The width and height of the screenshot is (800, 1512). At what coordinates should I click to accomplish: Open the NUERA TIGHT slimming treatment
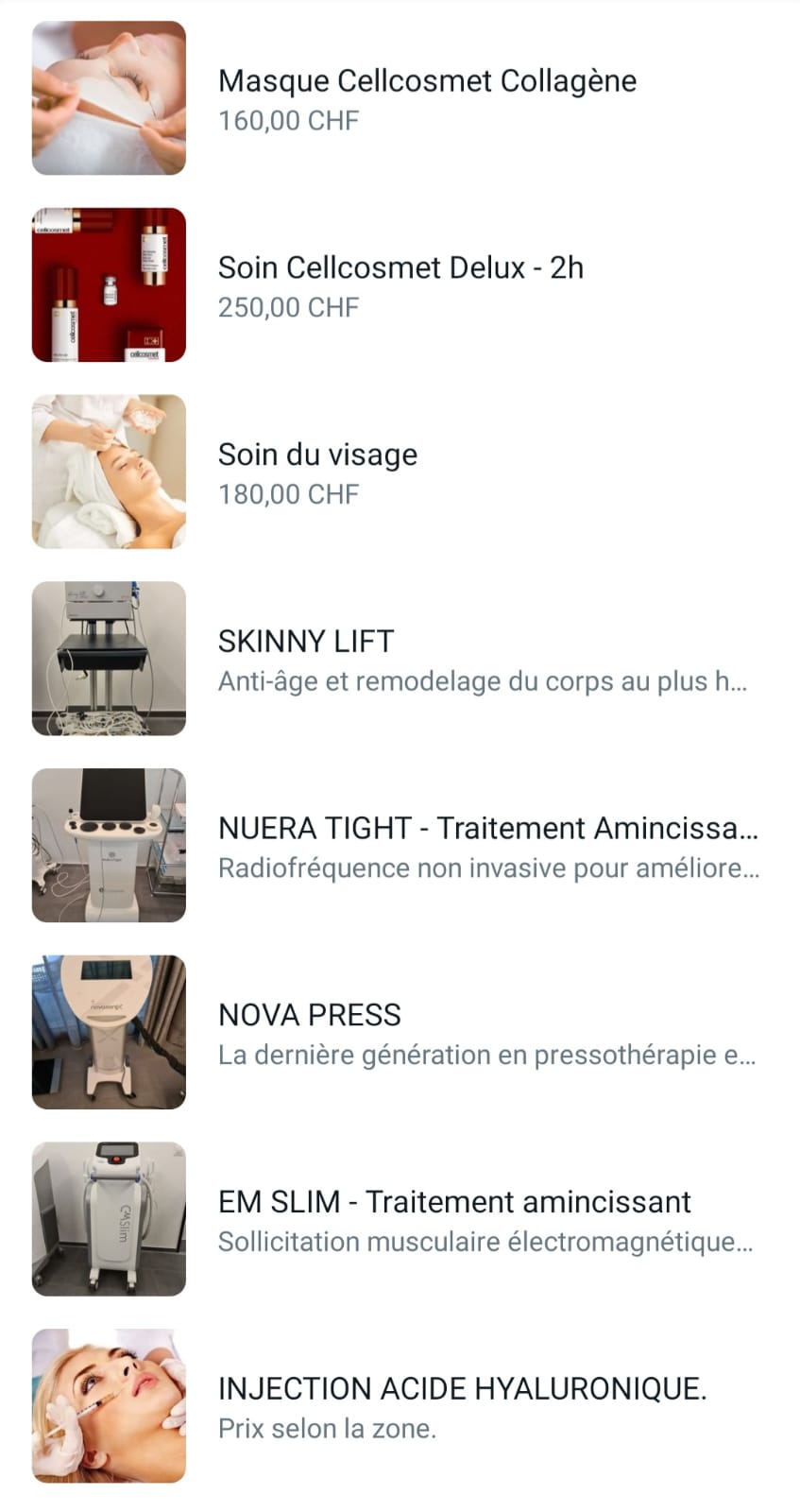pos(487,828)
